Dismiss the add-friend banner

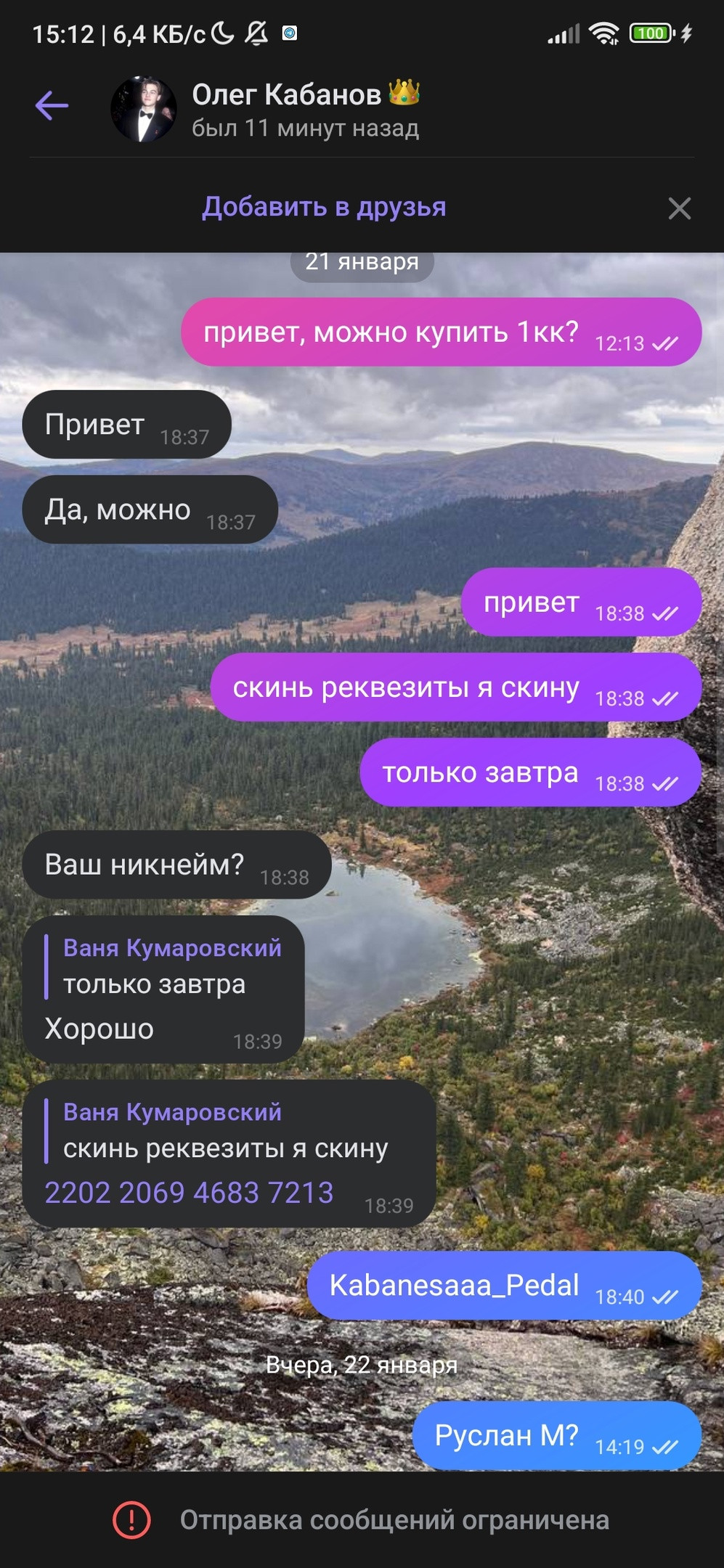[679, 209]
